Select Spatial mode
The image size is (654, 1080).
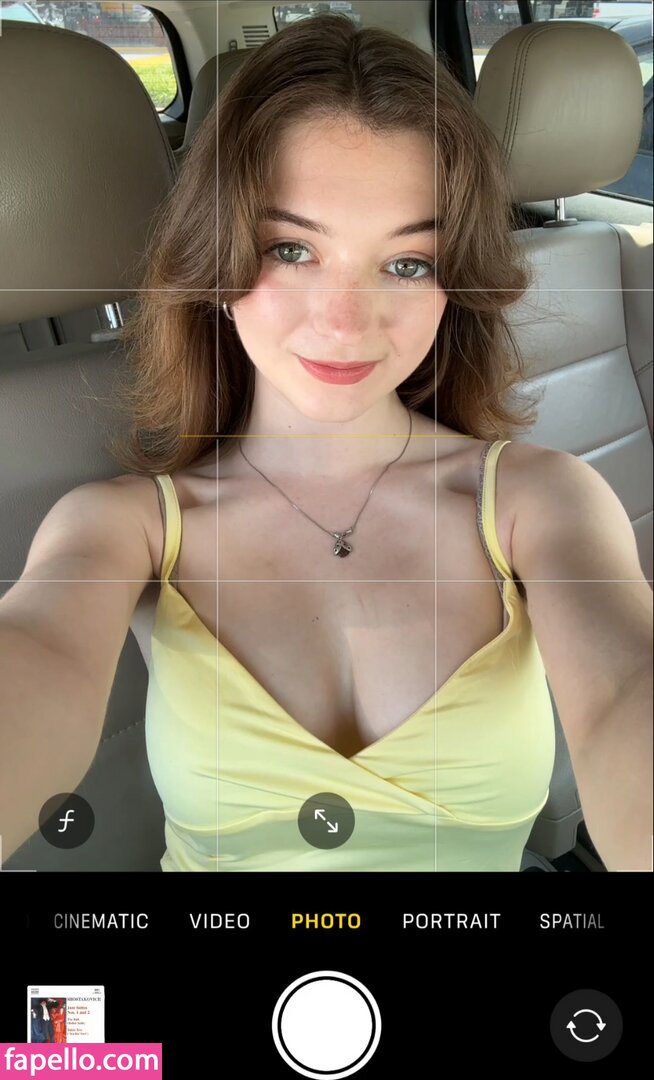571,921
